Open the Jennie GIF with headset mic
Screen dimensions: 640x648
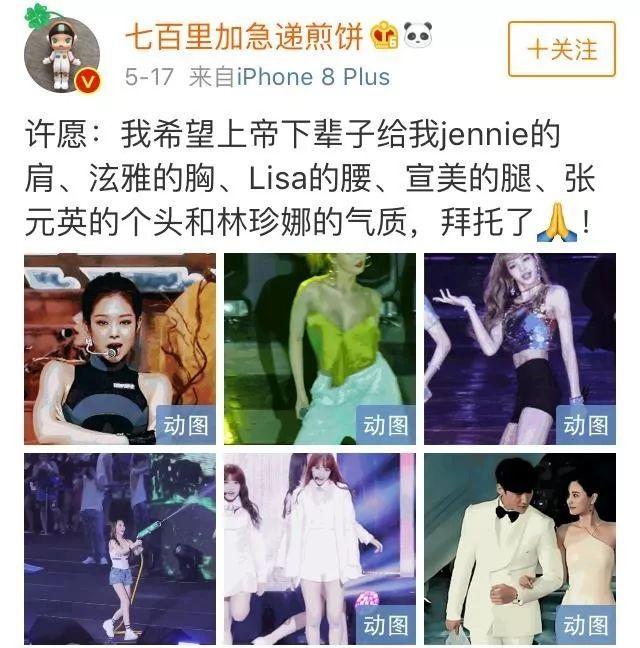120,348
